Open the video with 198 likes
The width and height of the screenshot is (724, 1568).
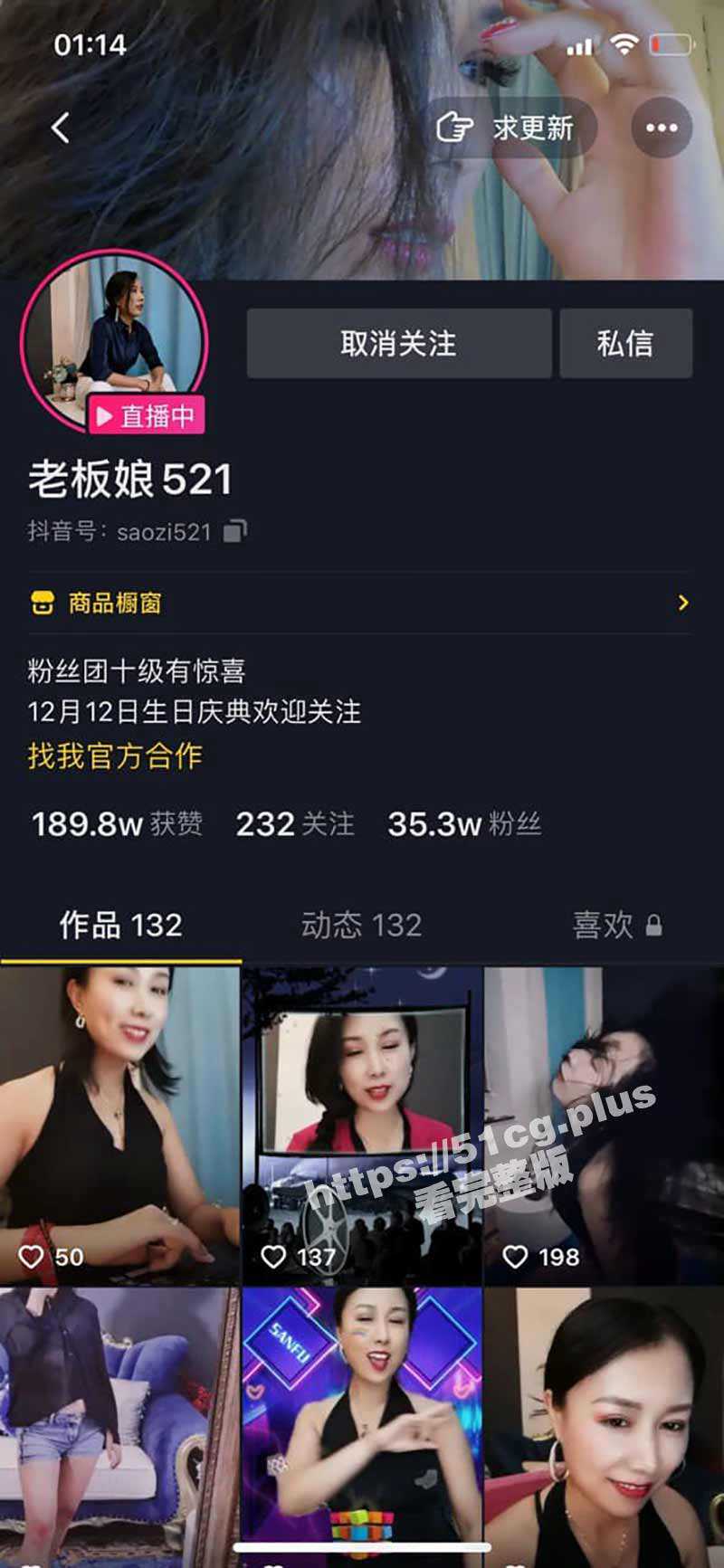(x=604, y=1125)
